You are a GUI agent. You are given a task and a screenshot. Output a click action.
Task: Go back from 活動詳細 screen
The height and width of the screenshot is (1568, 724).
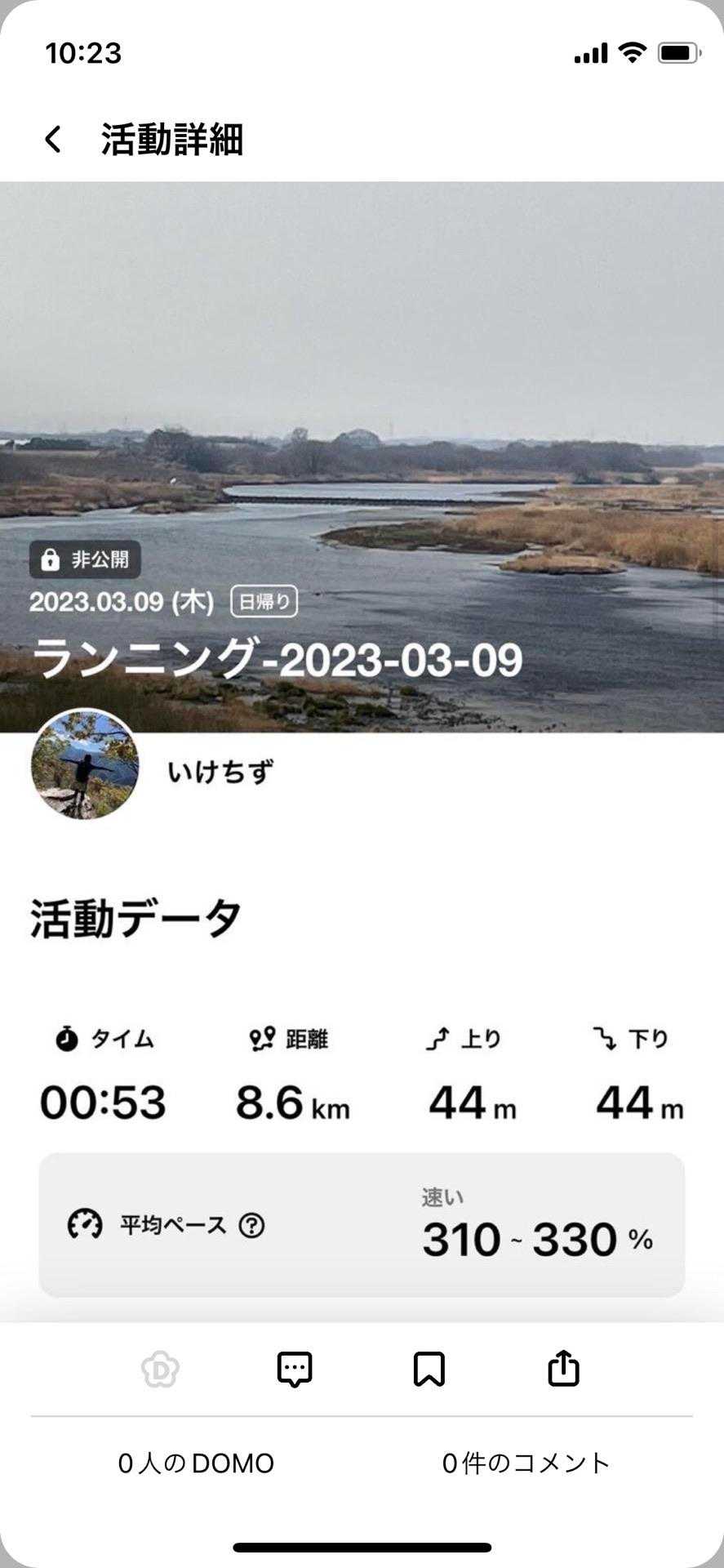click(x=53, y=139)
